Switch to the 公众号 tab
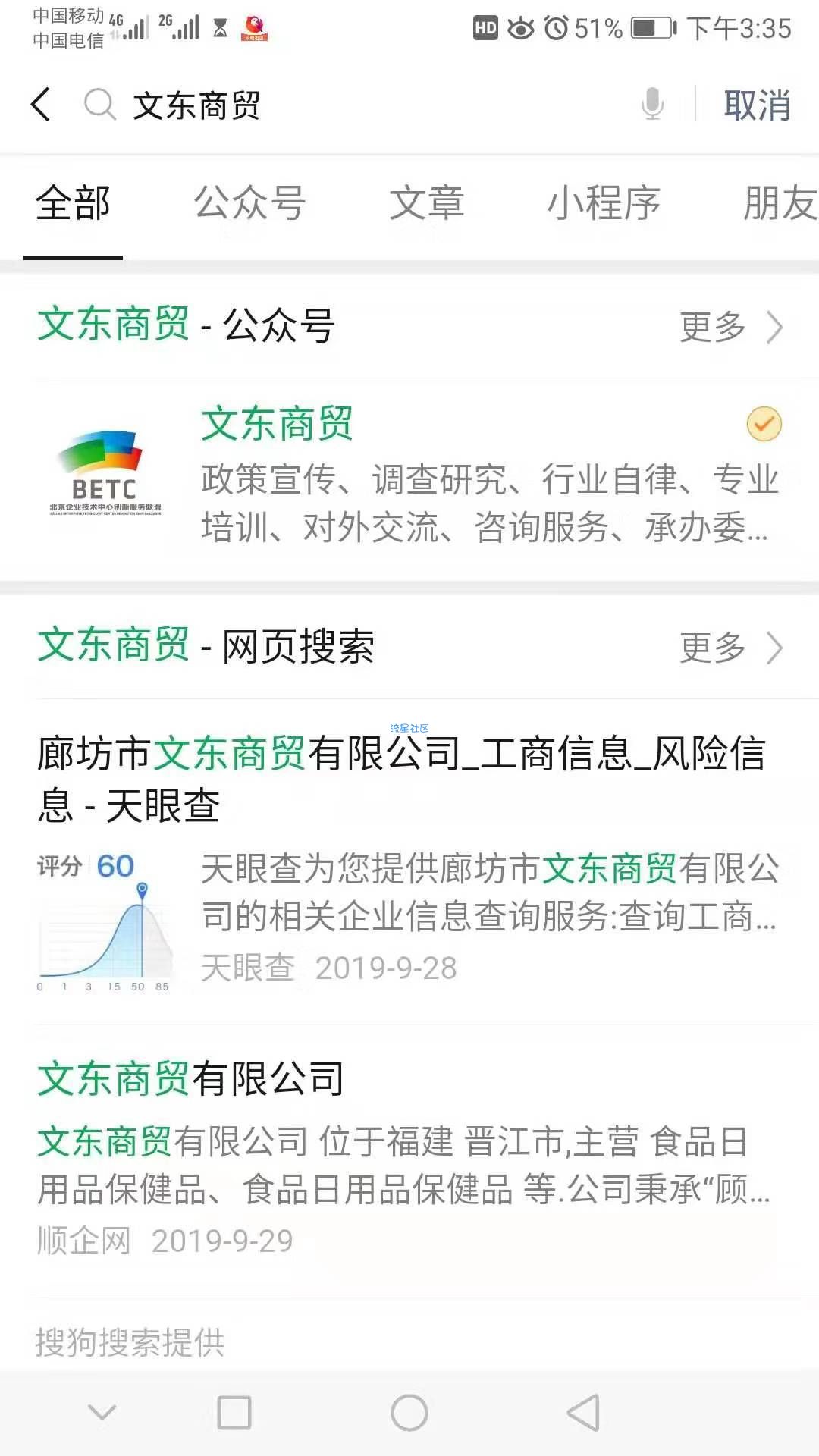Image resolution: width=819 pixels, height=1456 pixels. coord(249,203)
